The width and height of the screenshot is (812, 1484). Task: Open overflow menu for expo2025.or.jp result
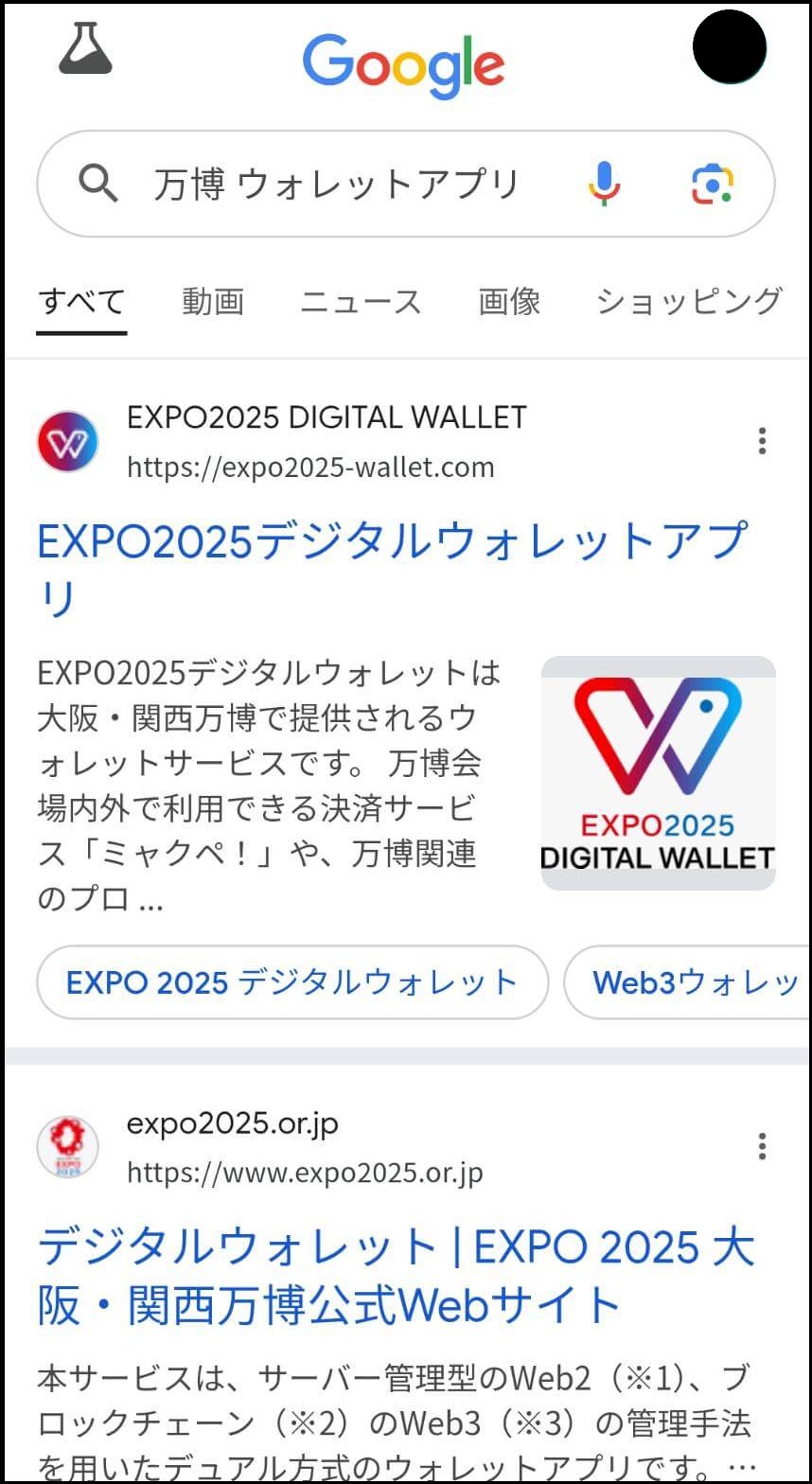pyautogui.click(x=762, y=1147)
